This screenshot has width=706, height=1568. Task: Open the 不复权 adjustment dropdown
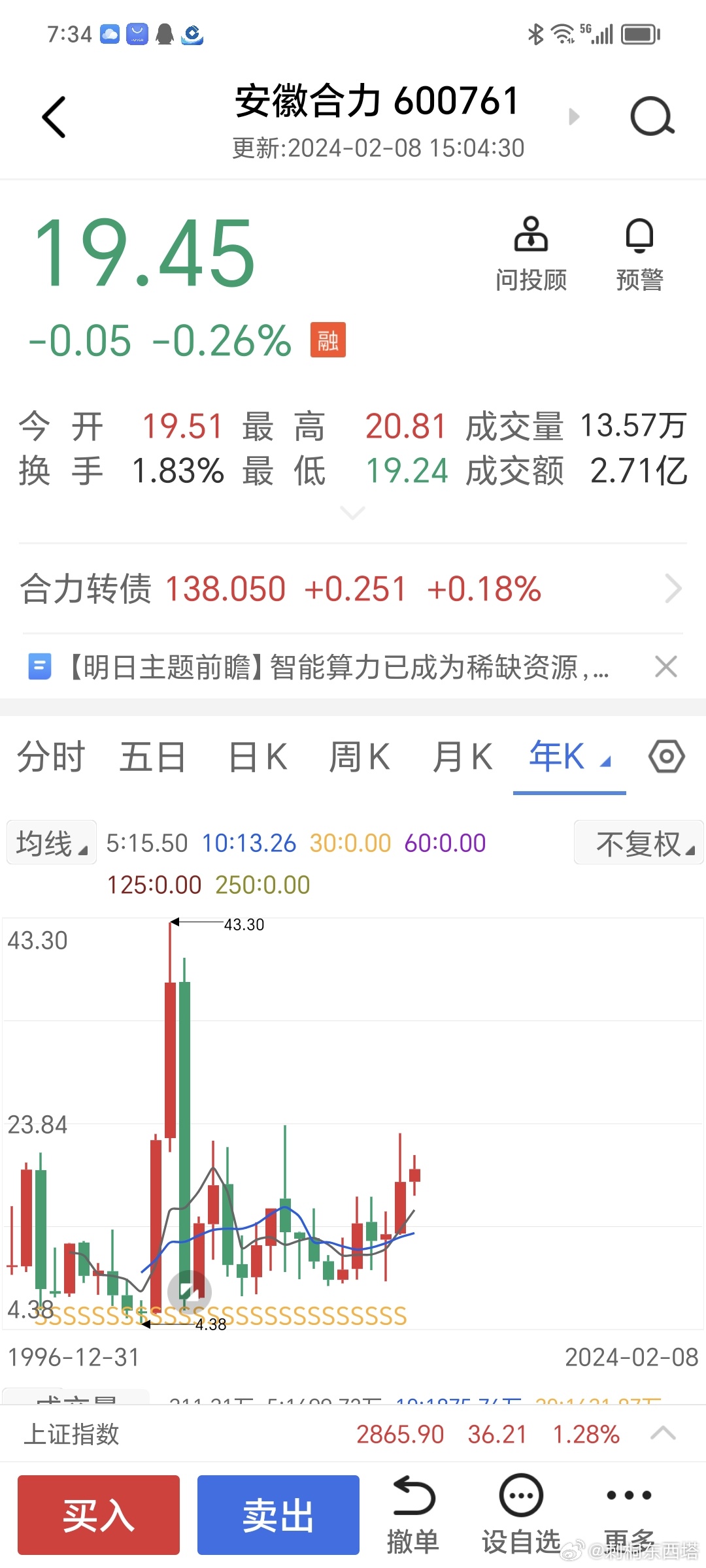click(x=639, y=843)
